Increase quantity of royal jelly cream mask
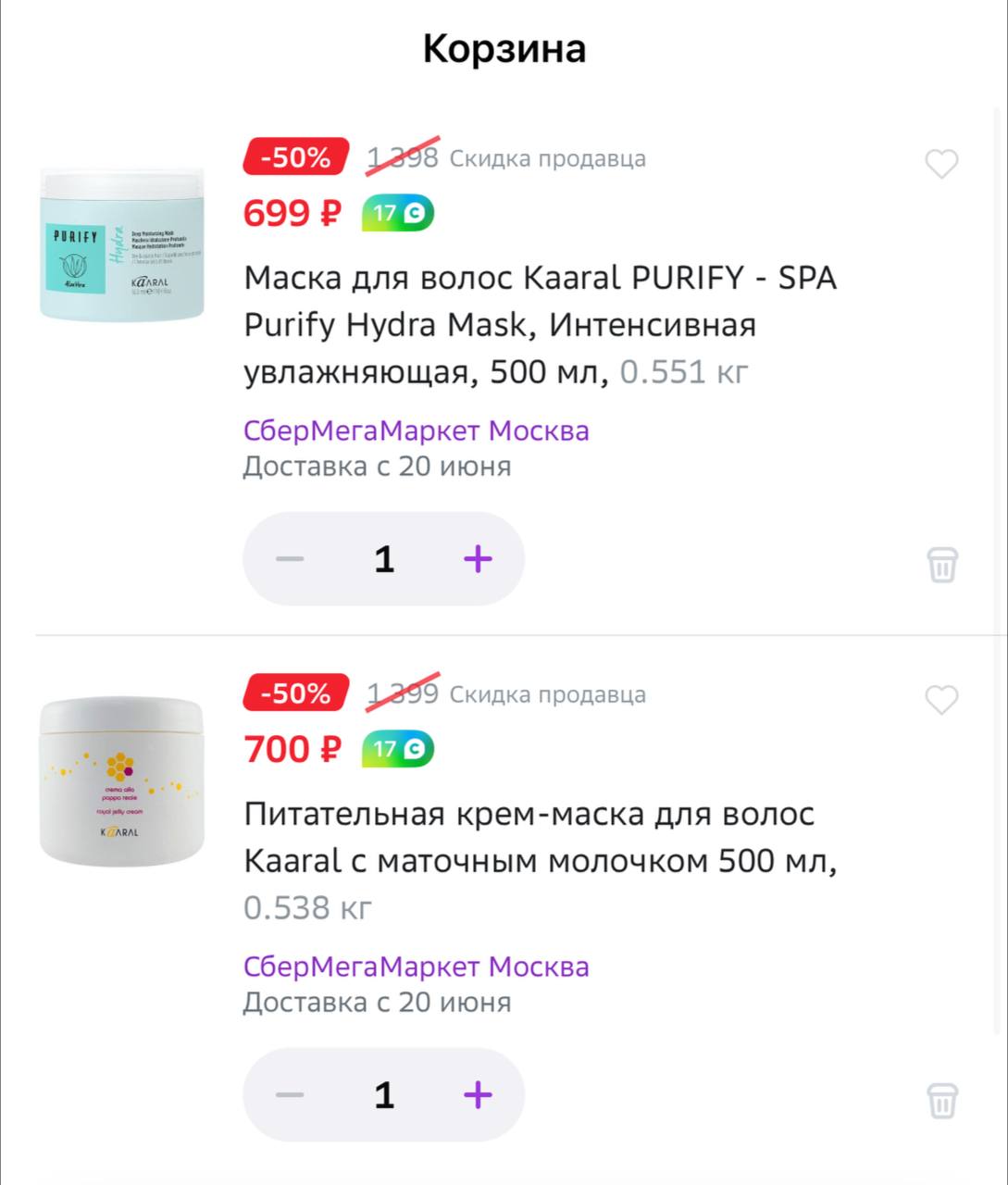 pos(478,1095)
